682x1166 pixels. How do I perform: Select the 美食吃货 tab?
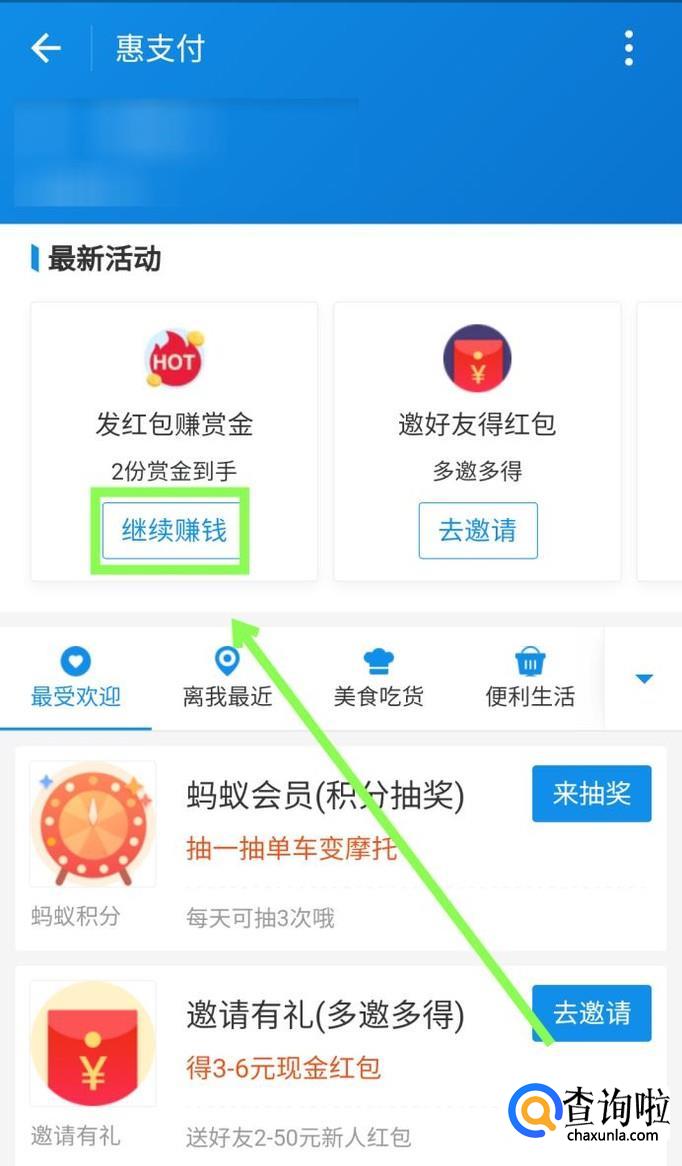(379, 677)
